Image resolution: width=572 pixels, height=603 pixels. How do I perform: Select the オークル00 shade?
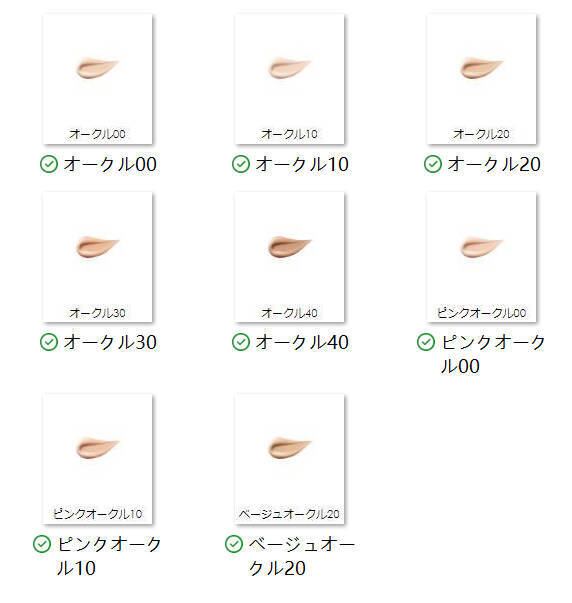pos(97,79)
